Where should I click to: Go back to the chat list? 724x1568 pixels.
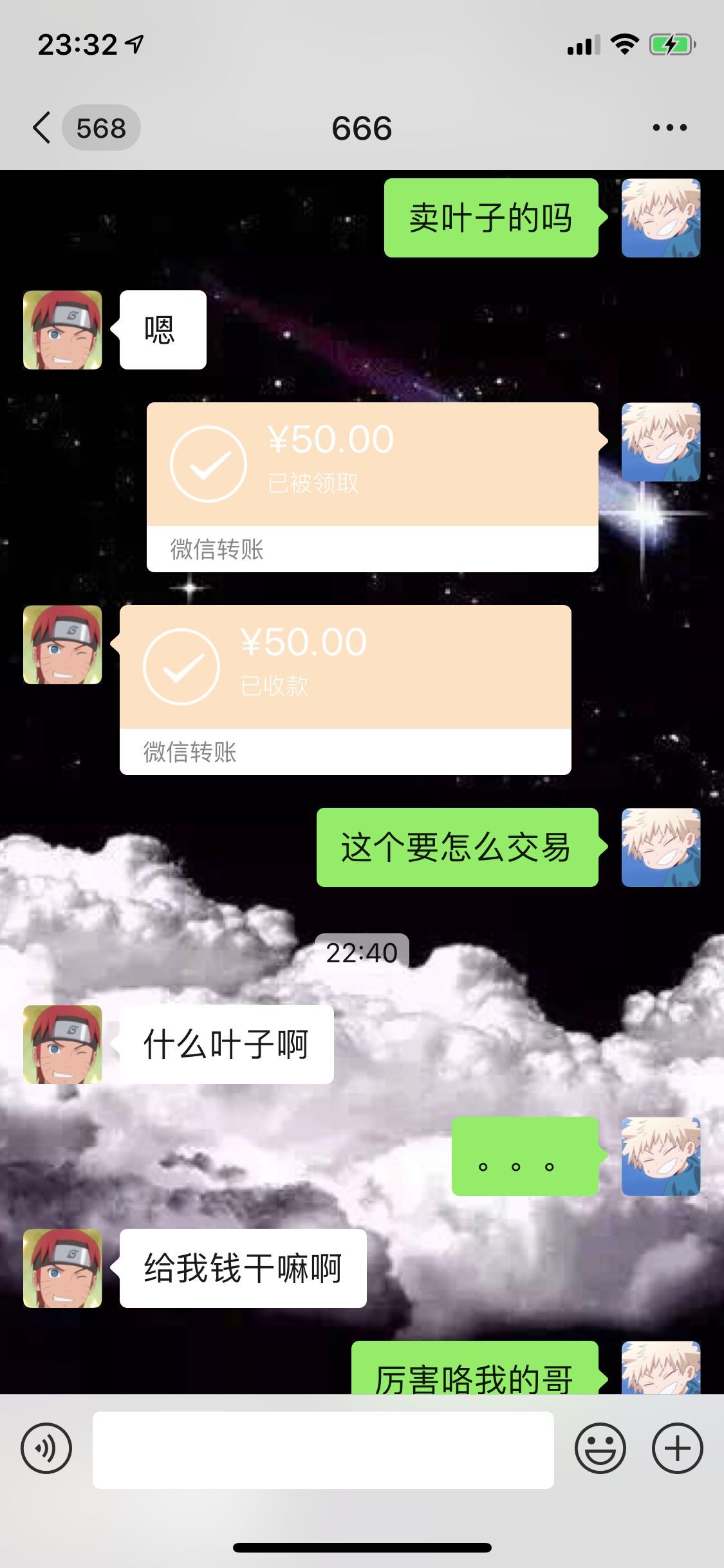tap(42, 127)
